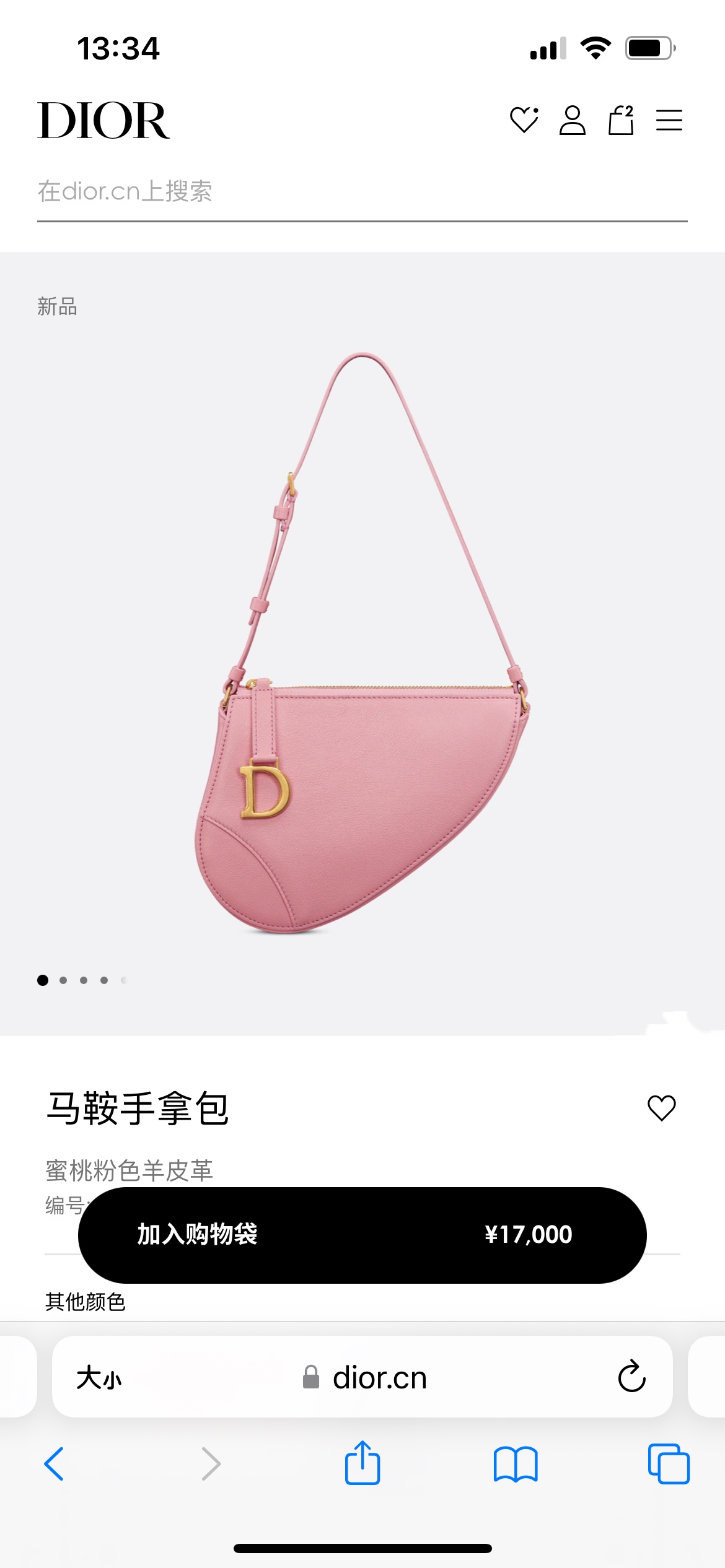725x1568 pixels.
Task: Show all open Safari tabs
Action: [668, 1464]
